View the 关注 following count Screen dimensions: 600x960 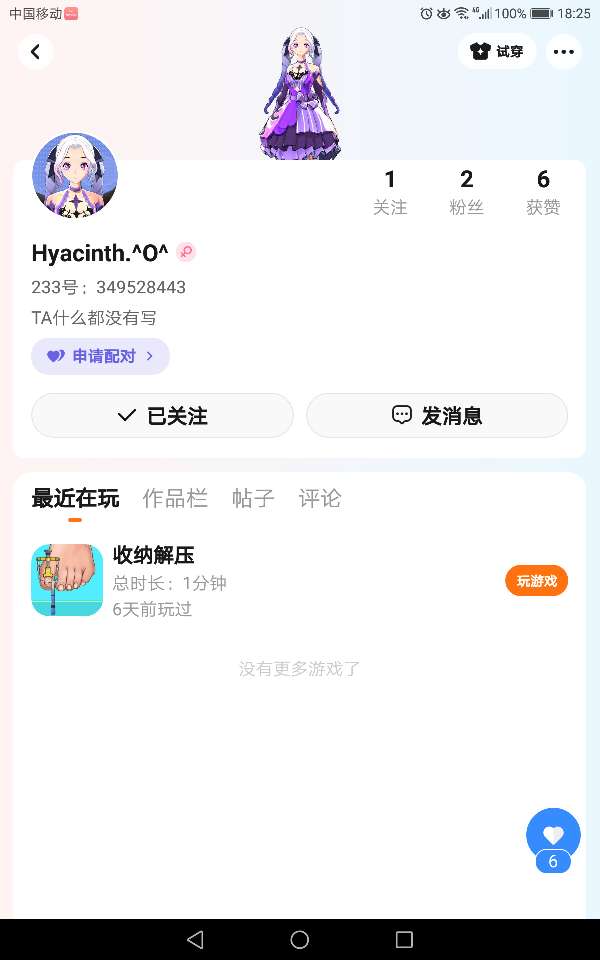390,192
